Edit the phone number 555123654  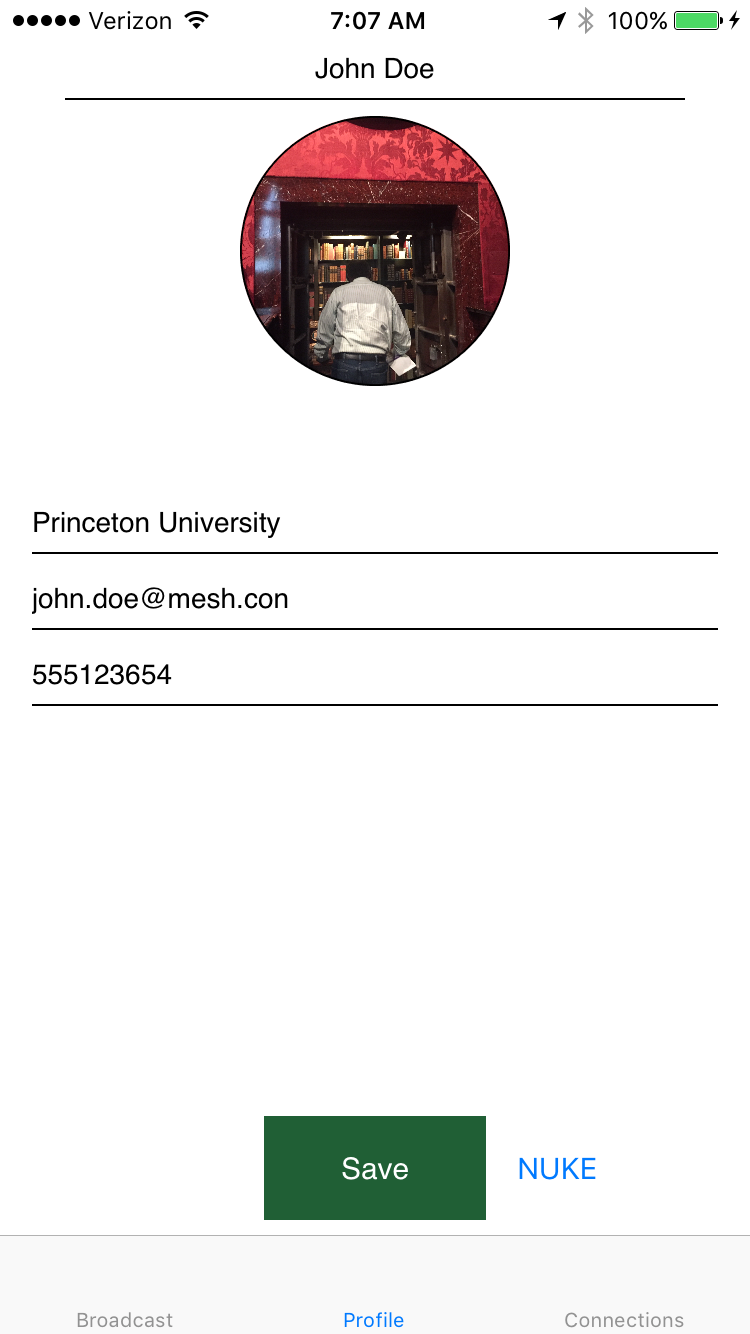tap(374, 675)
